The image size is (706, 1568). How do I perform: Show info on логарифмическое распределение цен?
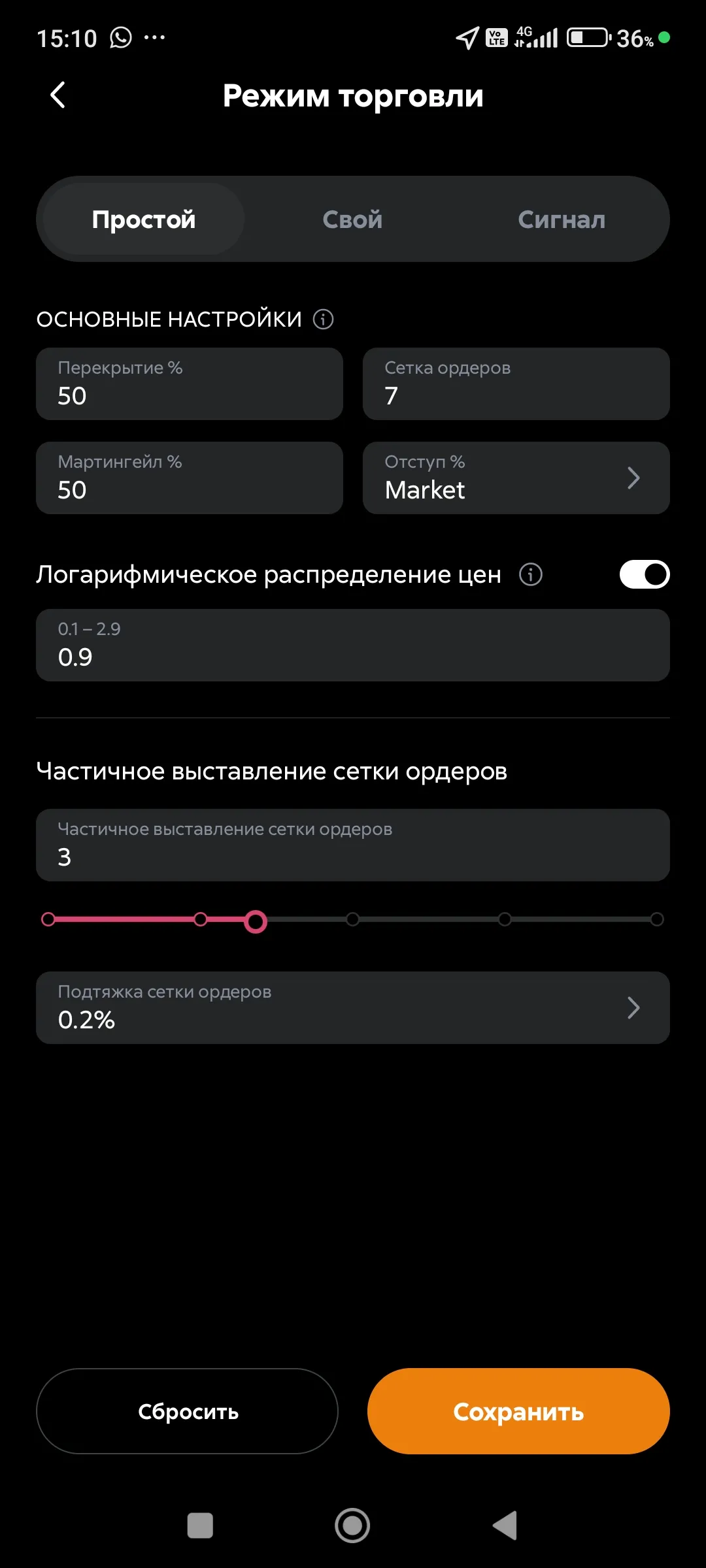coord(529,574)
